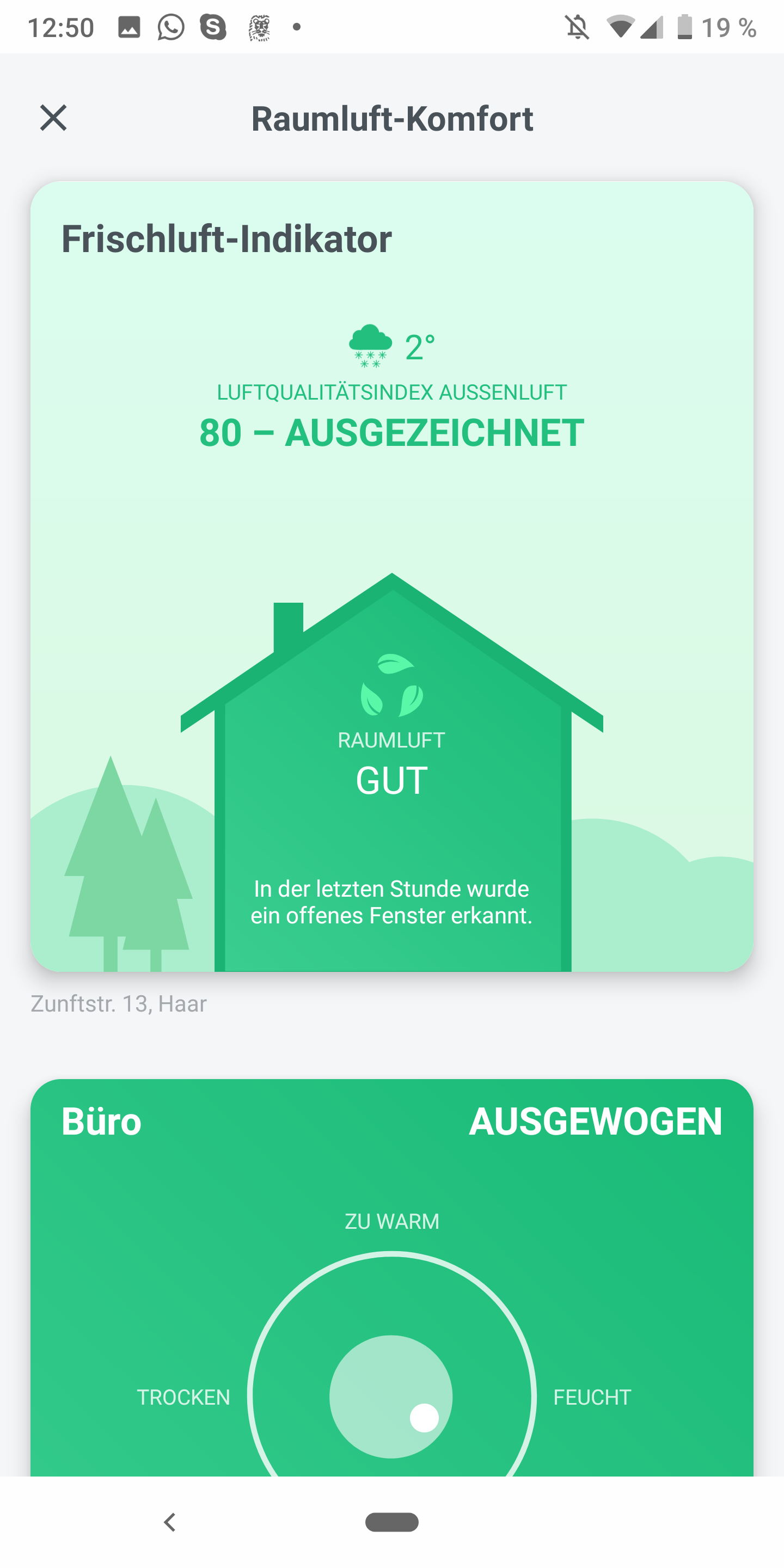This screenshot has height=1568, width=784.
Task: Tap the home pill in navigation bar
Action: pos(391,1522)
